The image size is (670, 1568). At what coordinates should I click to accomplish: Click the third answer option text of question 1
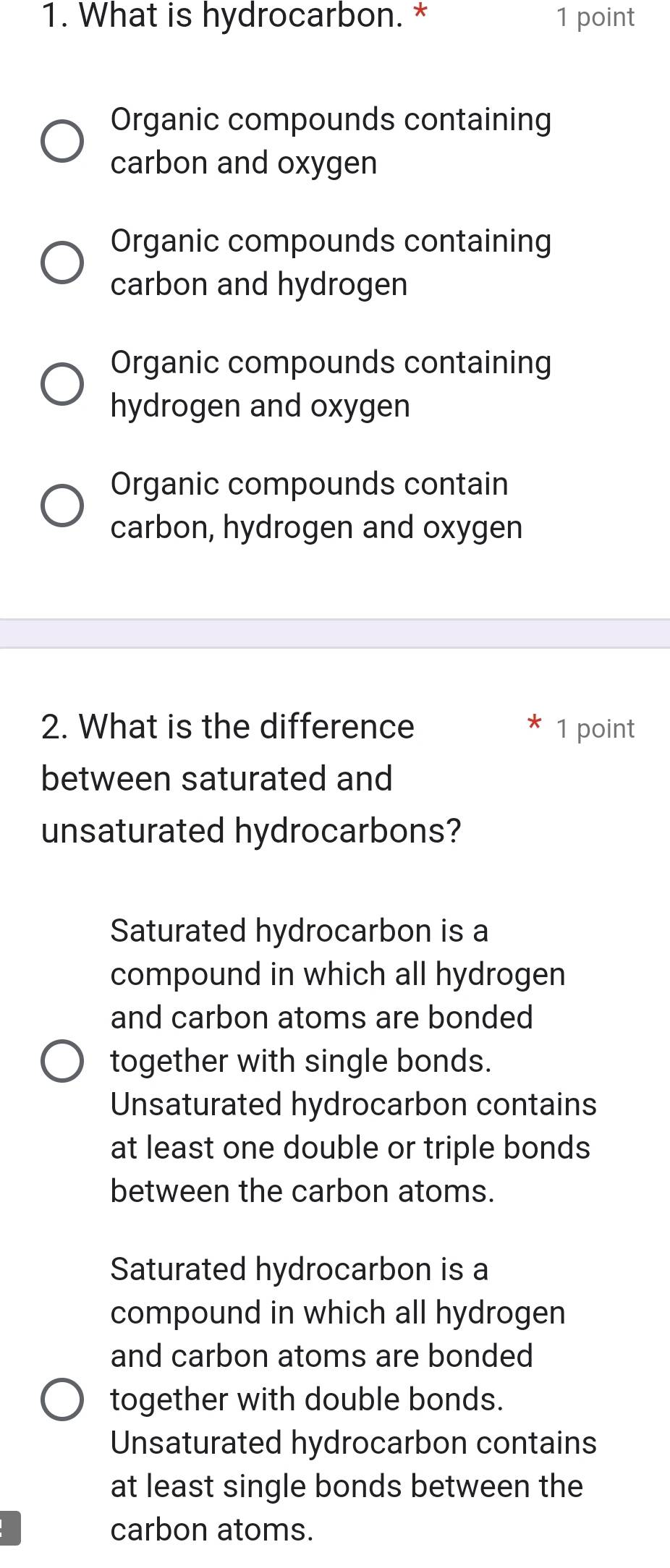(x=331, y=384)
